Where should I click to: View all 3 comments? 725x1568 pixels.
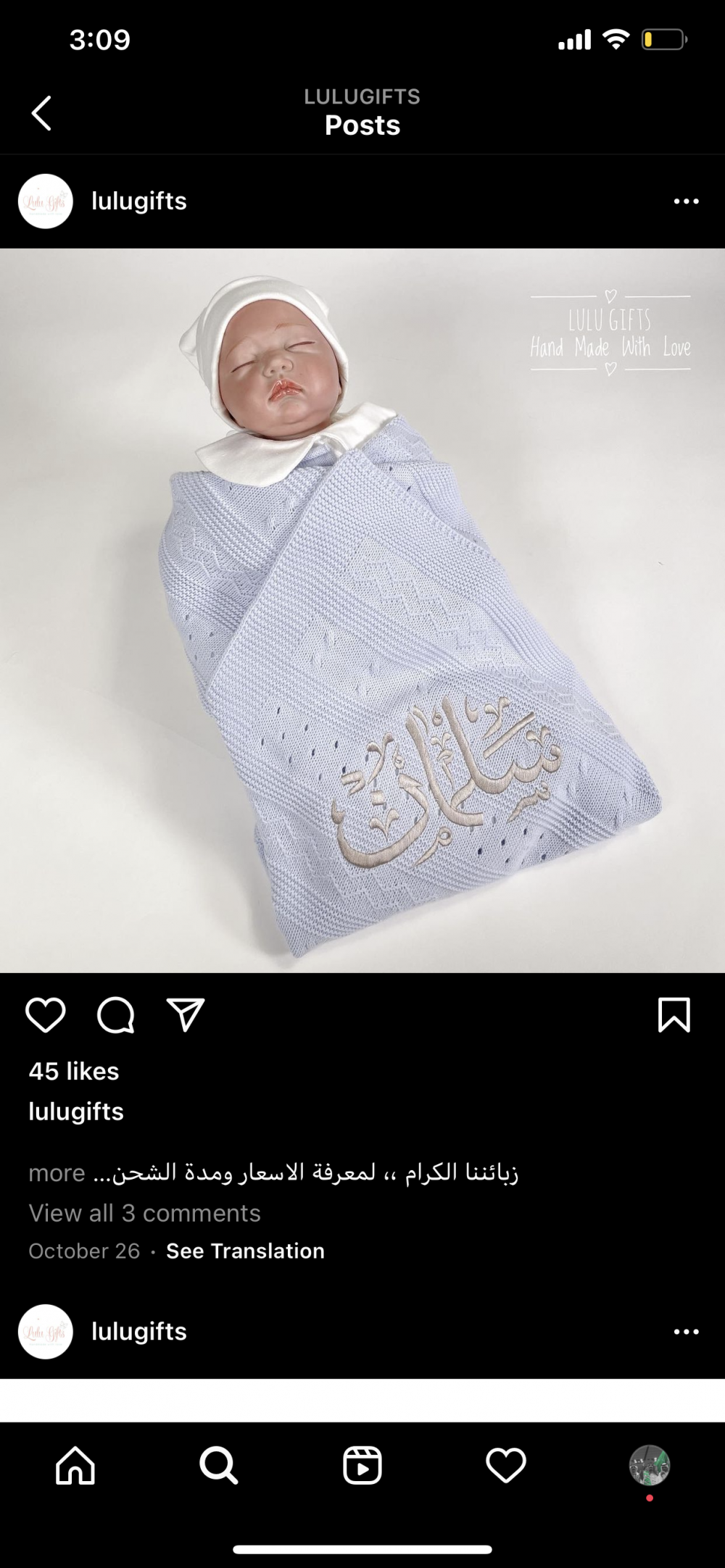[144, 1213]
